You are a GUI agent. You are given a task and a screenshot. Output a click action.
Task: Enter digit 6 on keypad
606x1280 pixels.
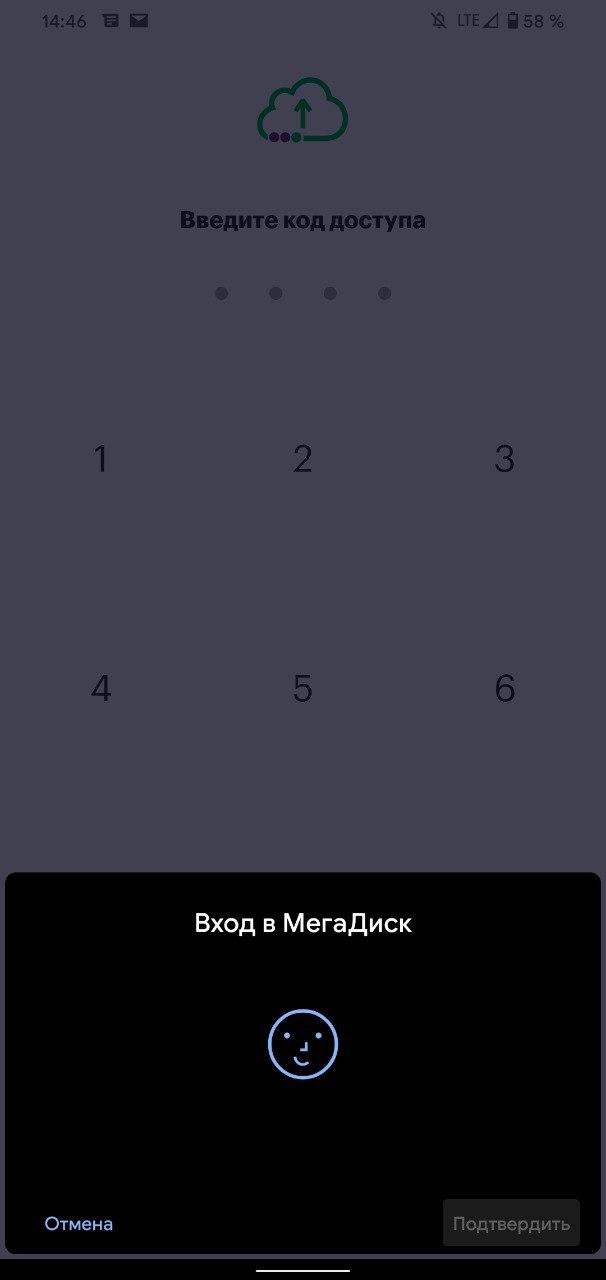click(x=505, y=688)
